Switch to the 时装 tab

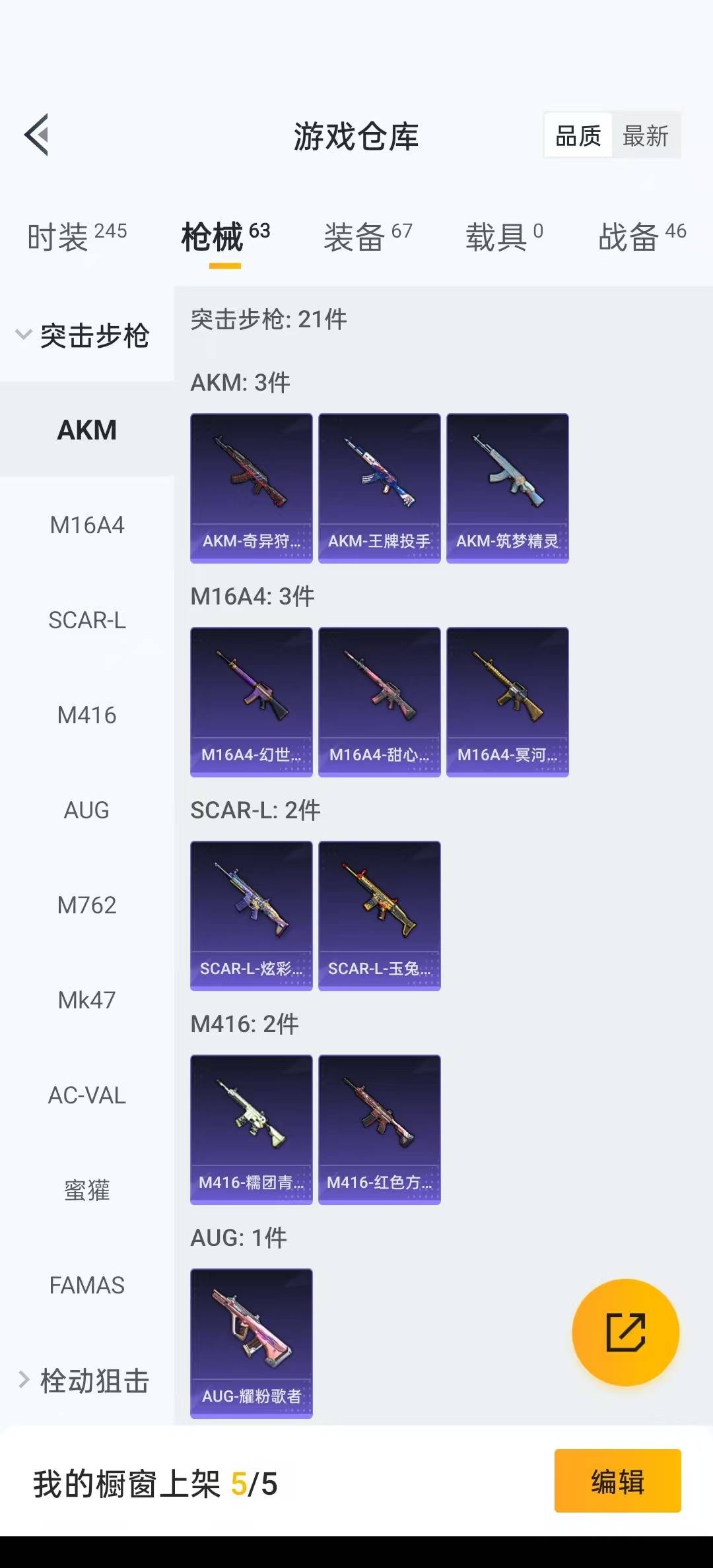pyautogui.click(x=77, y=236)
